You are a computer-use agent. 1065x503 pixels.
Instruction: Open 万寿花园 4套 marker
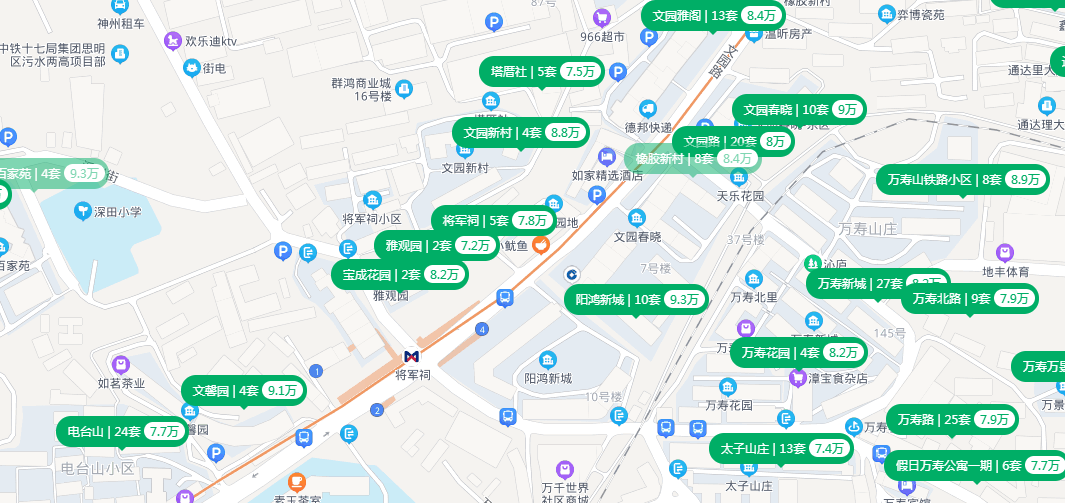coord(798,352)
